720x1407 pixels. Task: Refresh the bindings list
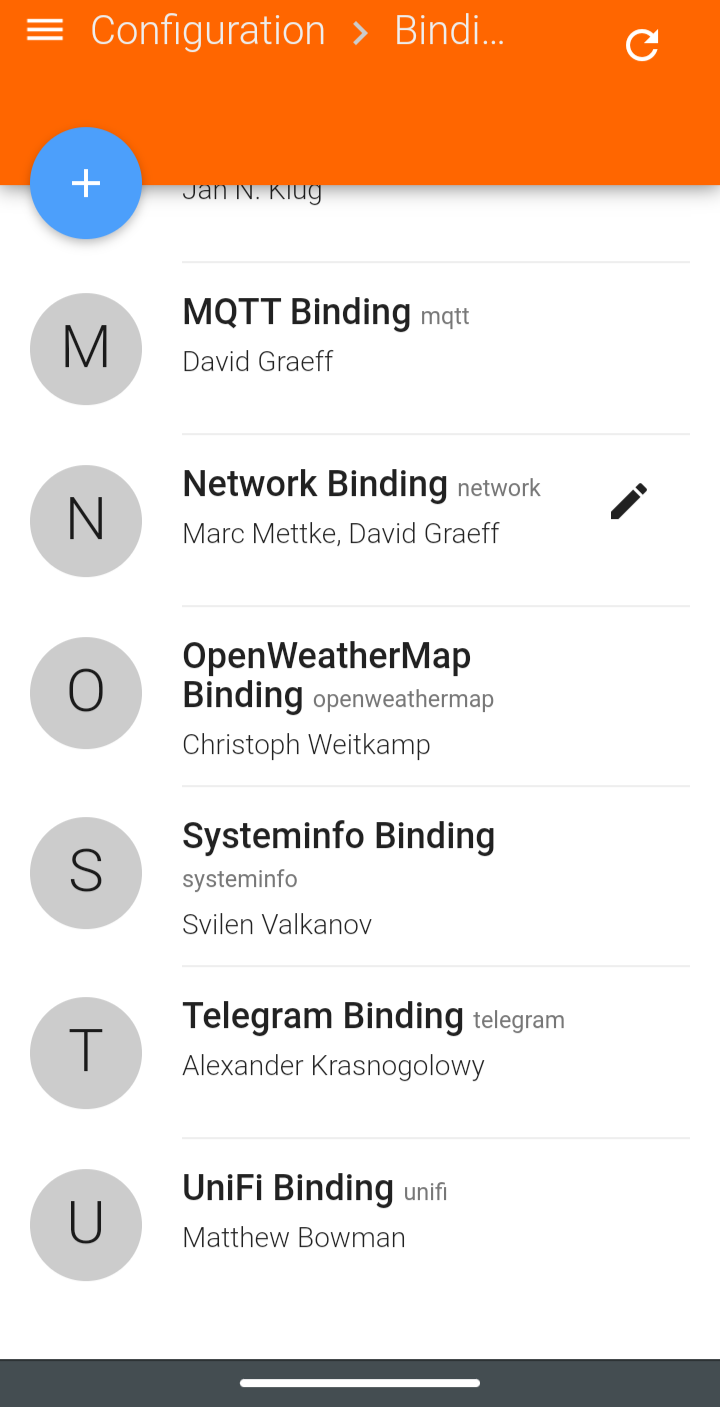point(642,45)
